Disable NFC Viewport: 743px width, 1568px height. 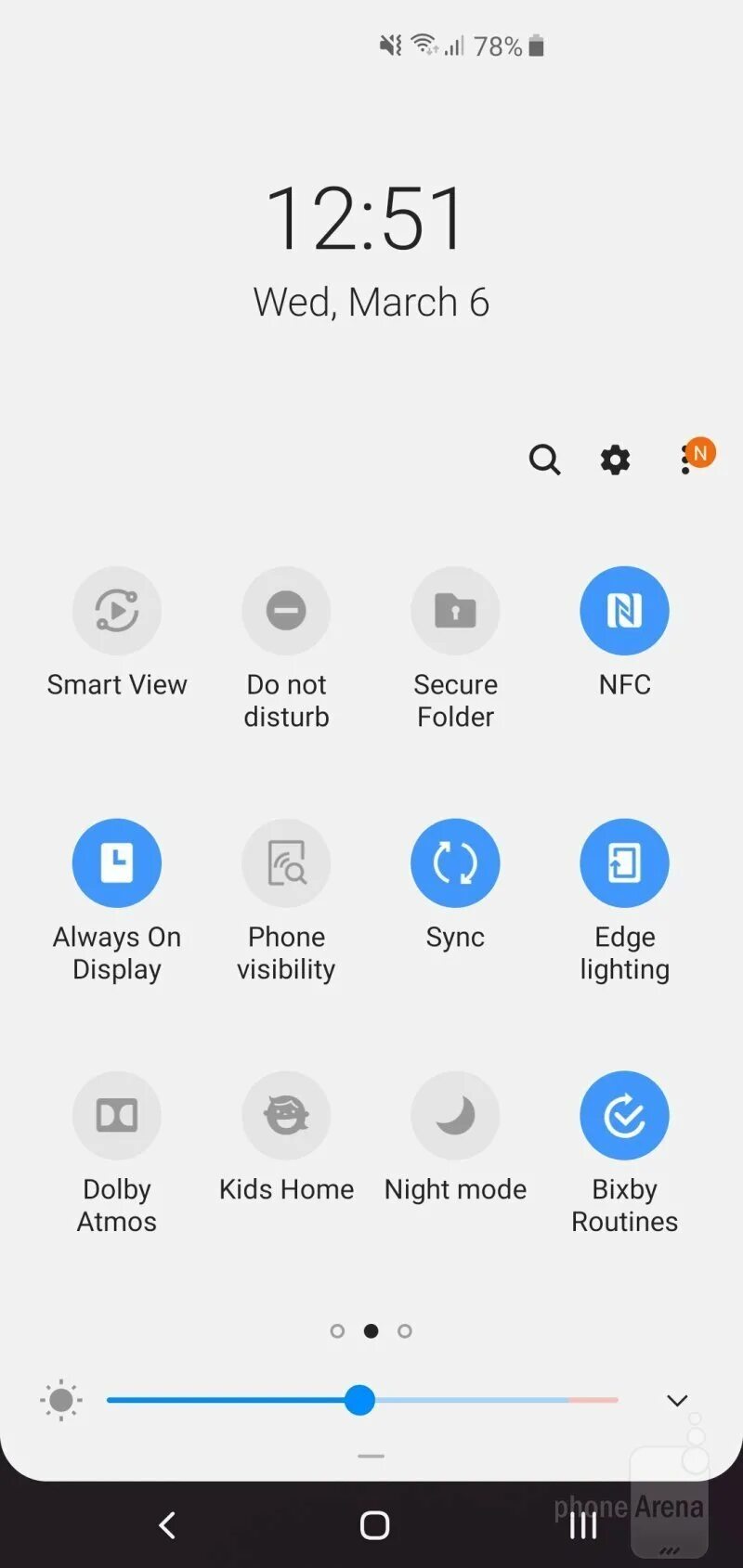(624, 610)
